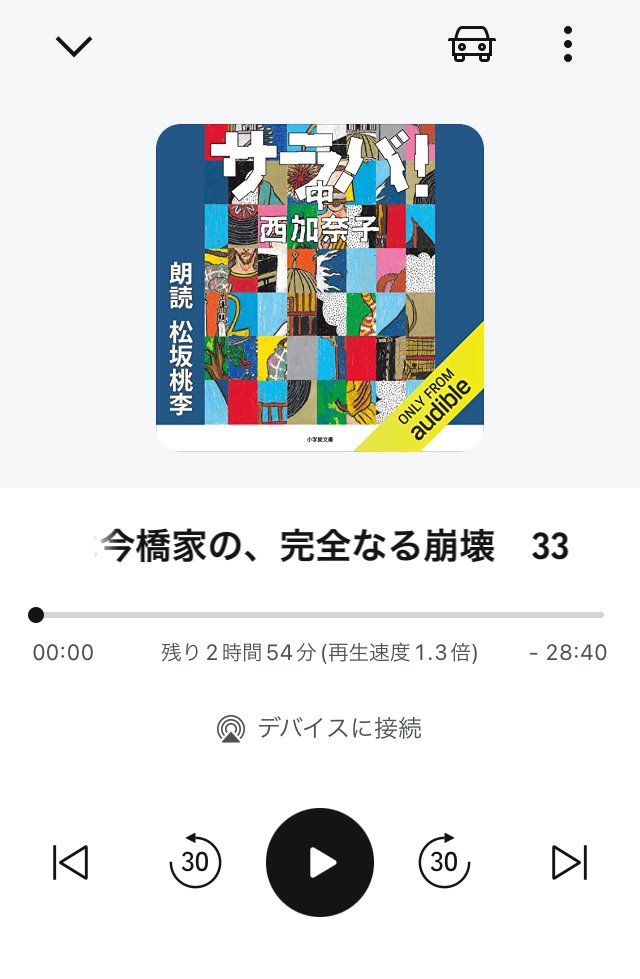
Task: Switch to car mode
Action: (472, 45)
